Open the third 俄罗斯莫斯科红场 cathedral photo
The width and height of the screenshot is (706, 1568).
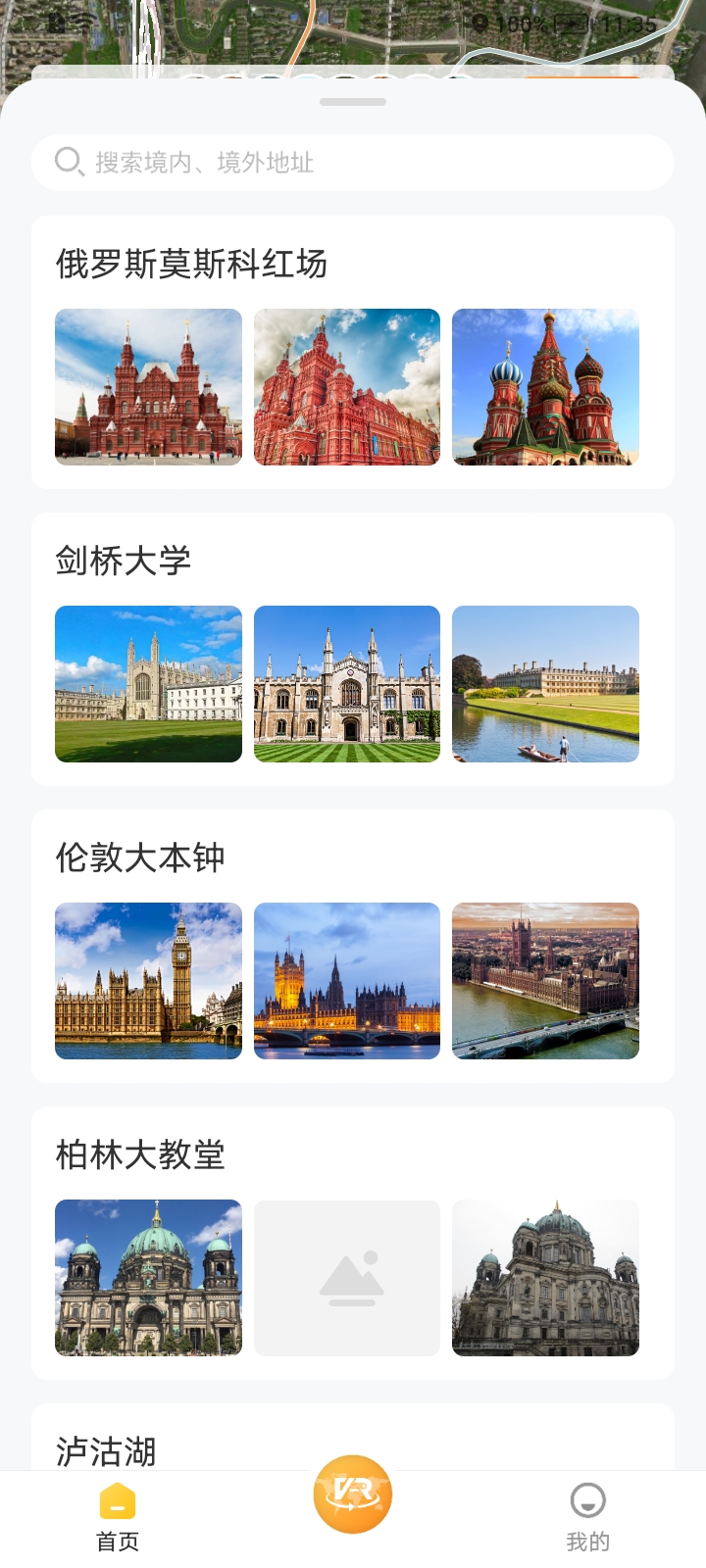point(545,387)
